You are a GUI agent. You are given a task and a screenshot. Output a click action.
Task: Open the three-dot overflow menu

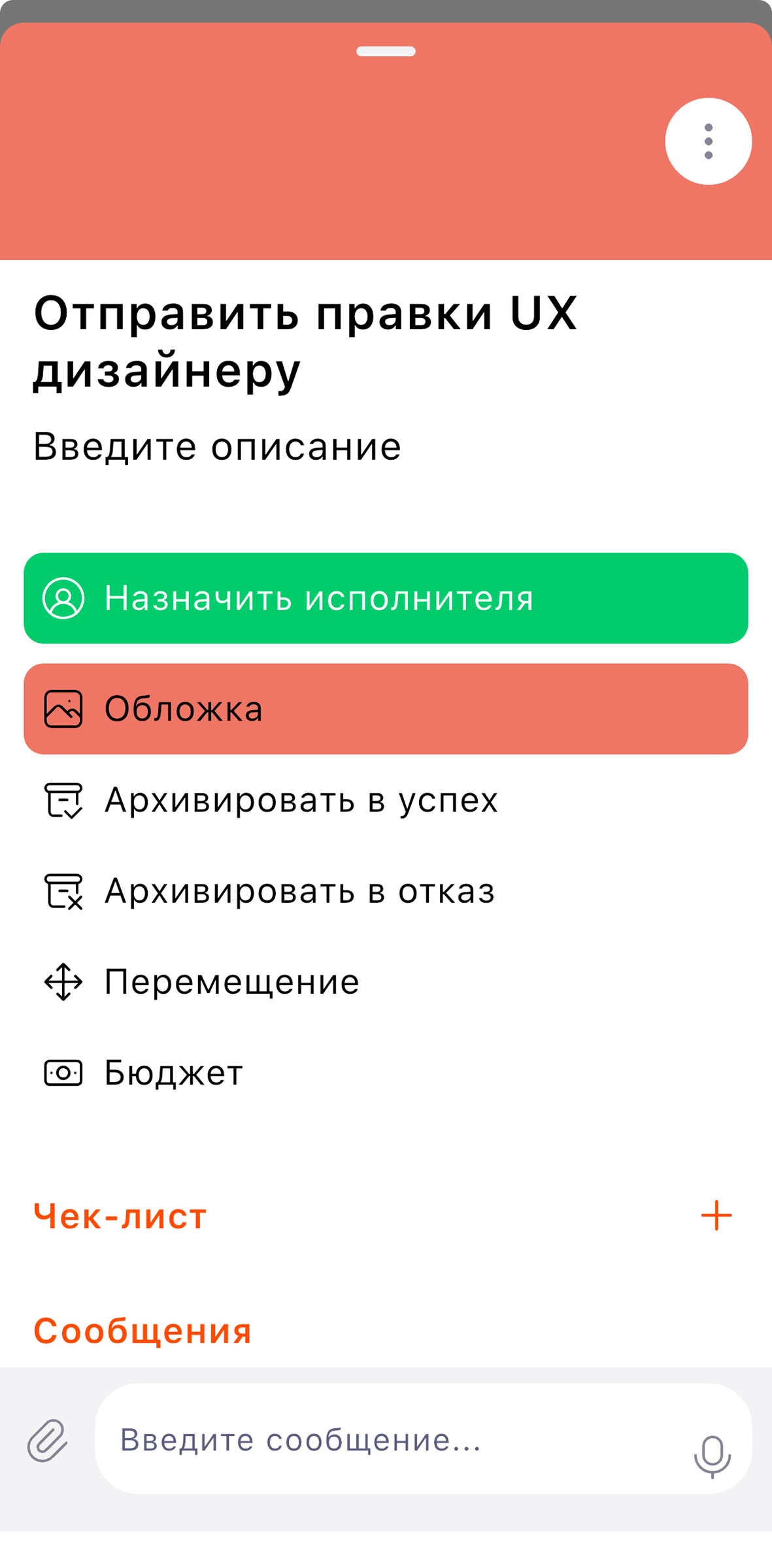[708, 141]
